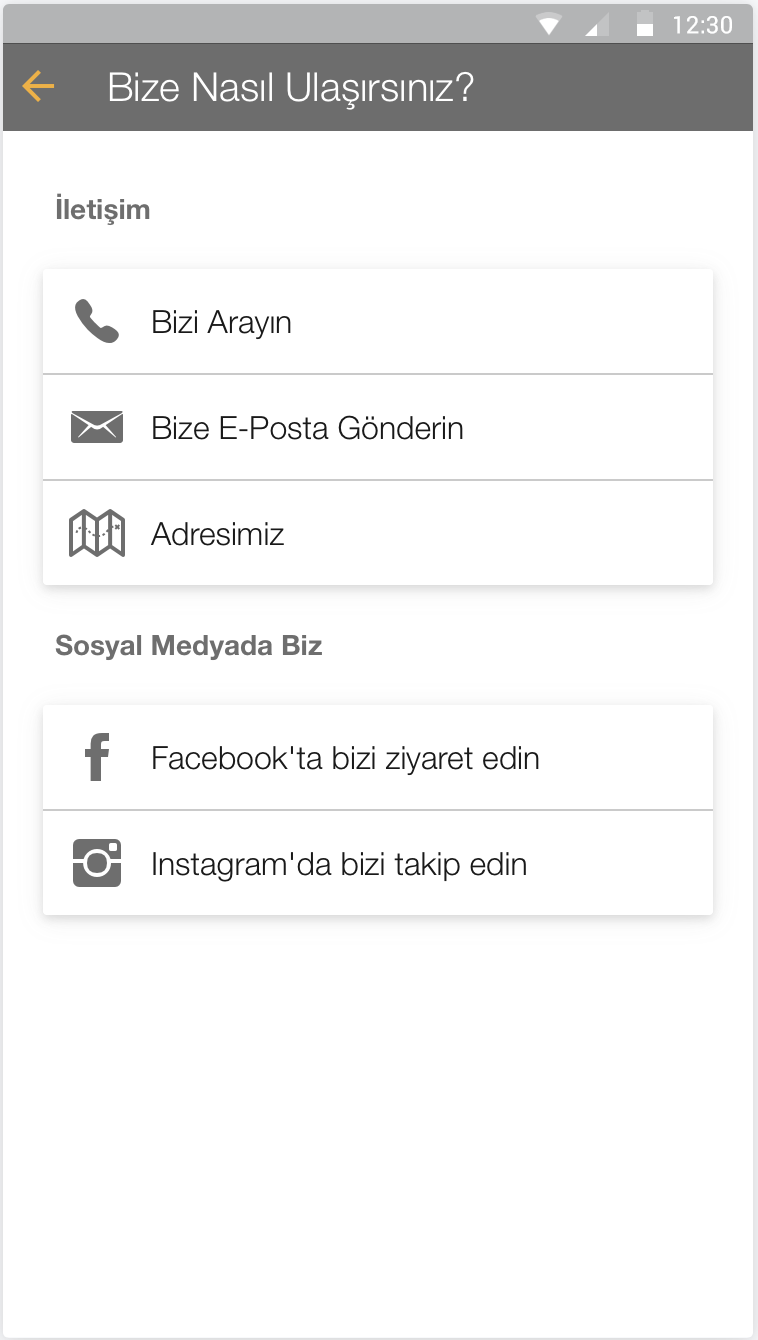Select Bize E-Posta Gönderin
The width and height of the screenshot is (758, 1340).
[378, 428]
